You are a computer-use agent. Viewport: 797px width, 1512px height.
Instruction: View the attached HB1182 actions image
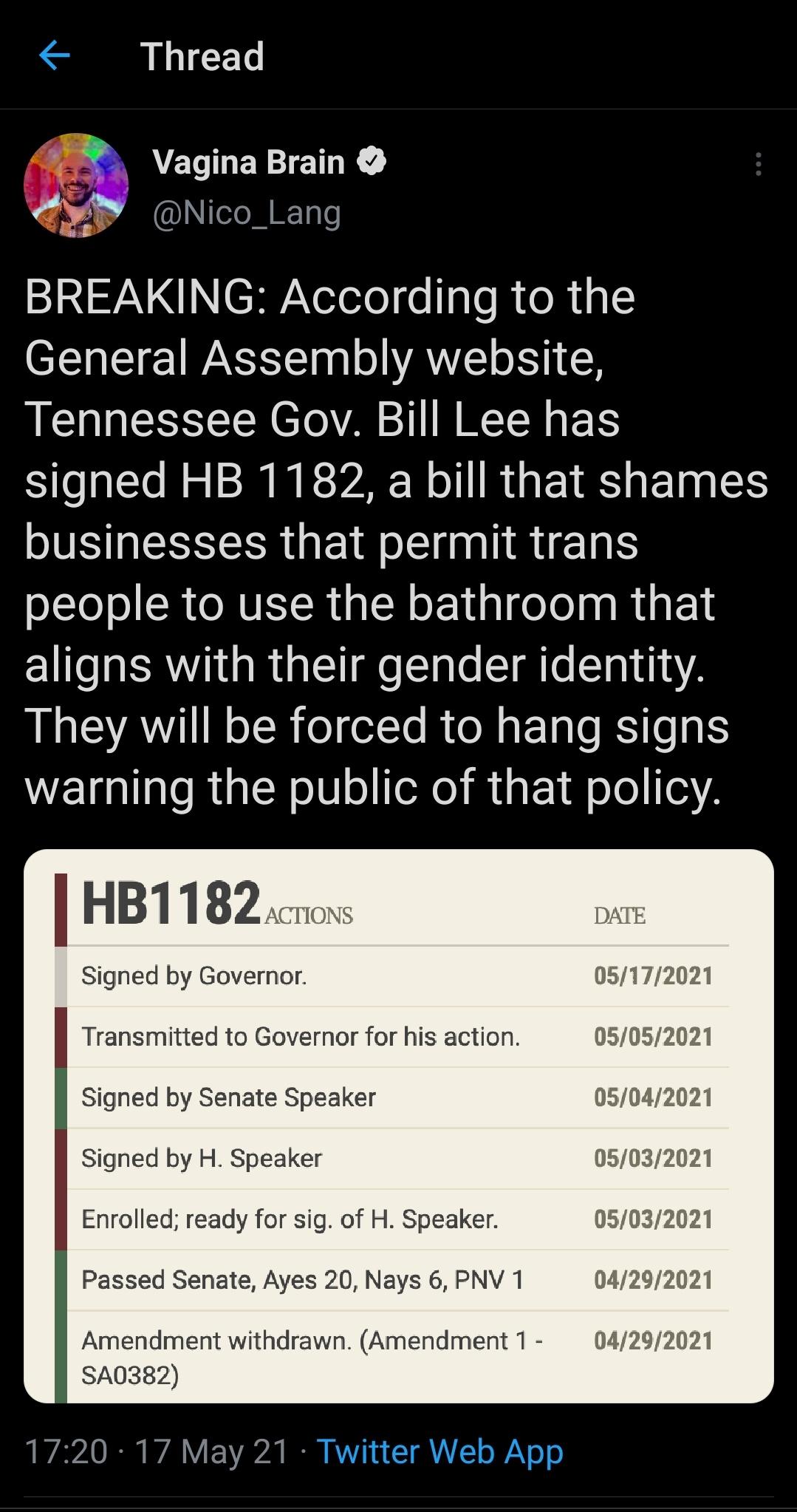tap(398, 1125)
